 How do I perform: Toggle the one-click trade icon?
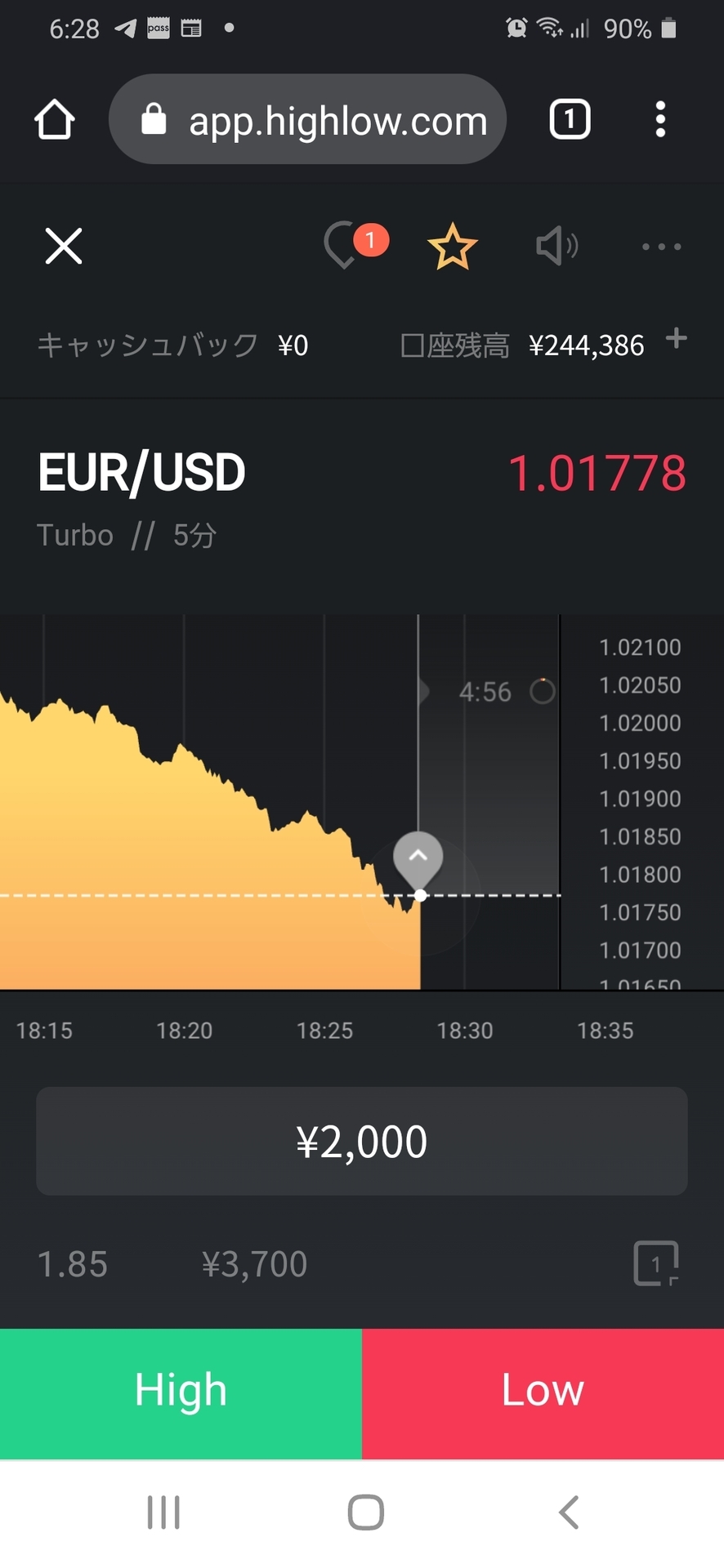pos(656,1263)
